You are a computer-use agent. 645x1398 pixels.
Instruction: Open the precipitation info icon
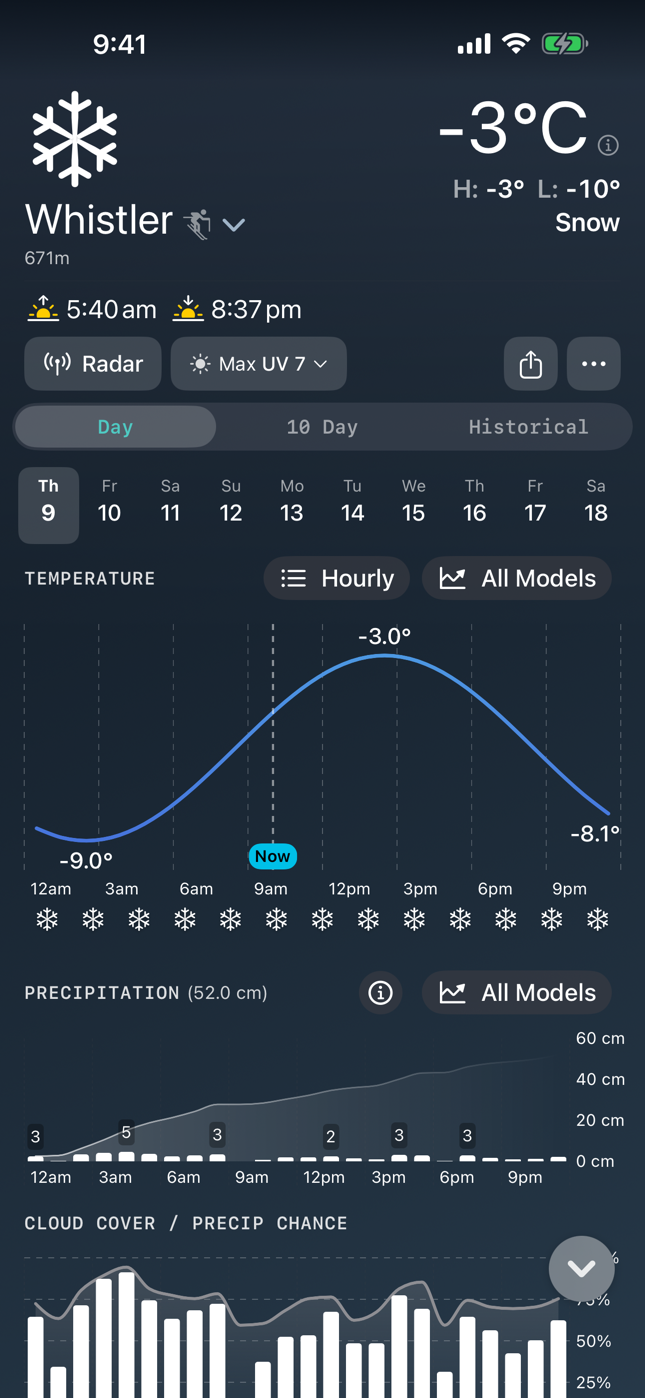(x=380, y=993)
